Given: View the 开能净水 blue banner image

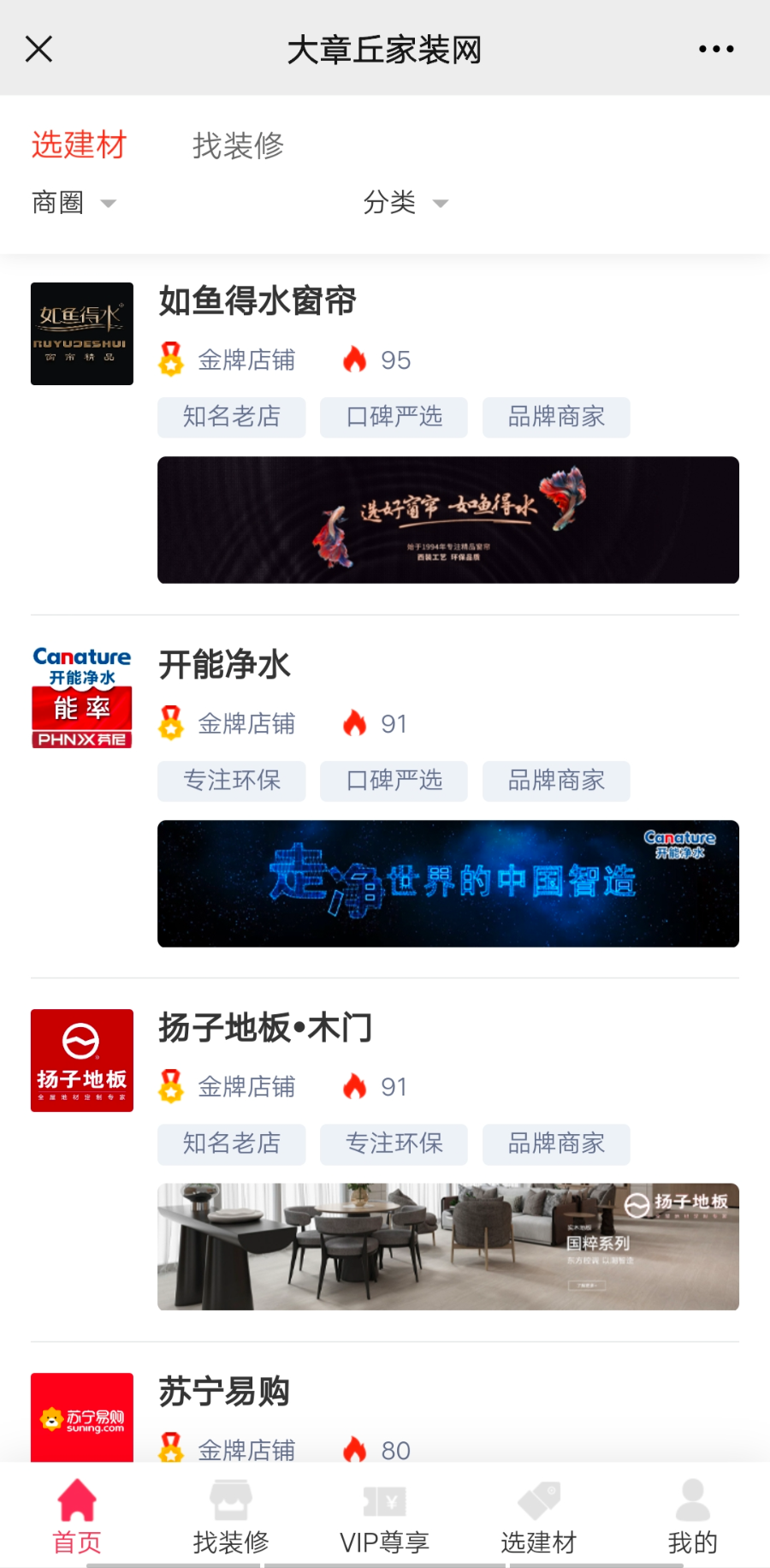Looking at the screenshot, I should click(447, 883).
